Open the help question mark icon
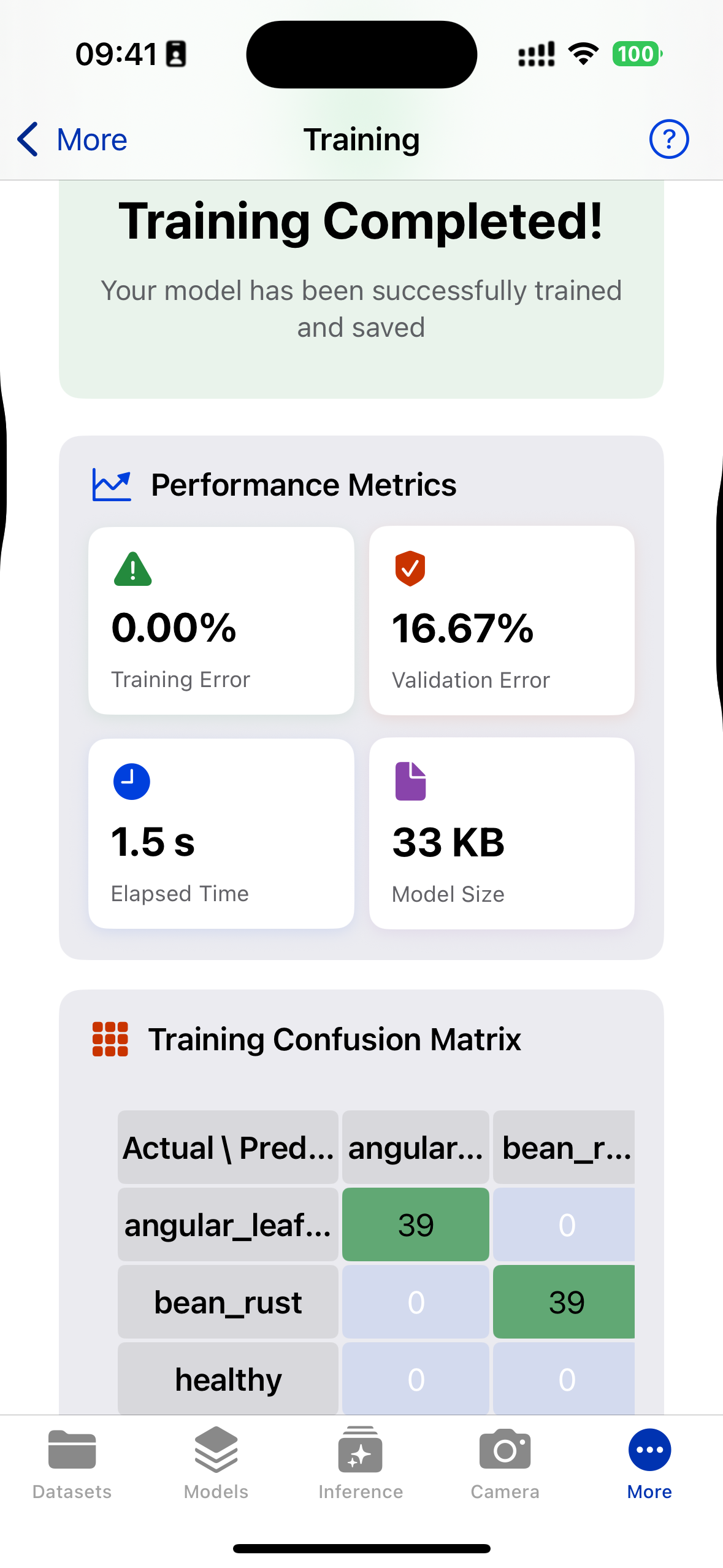 [x=668, y=139]
